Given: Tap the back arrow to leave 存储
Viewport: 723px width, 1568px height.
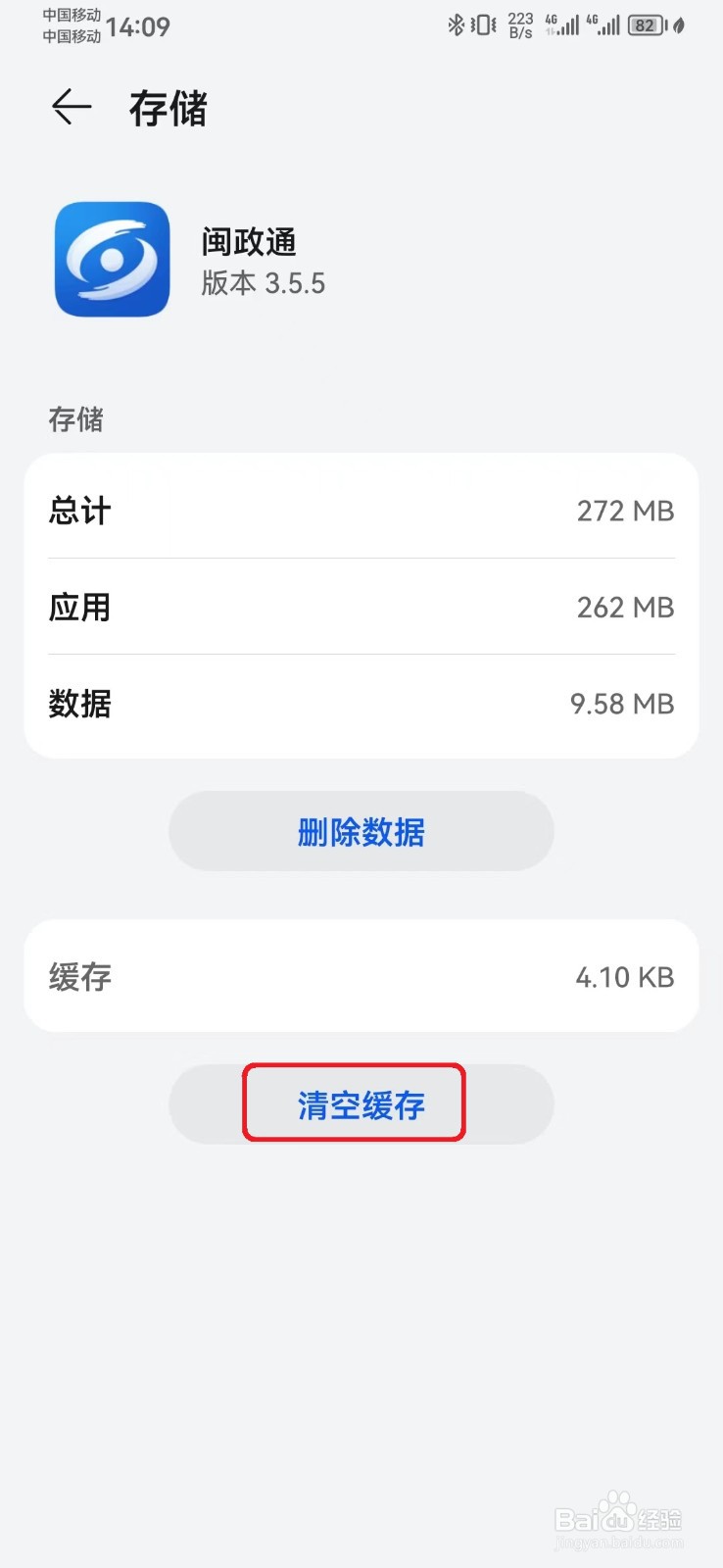Looking at the screenshot, I should pyautogui.click(x=69, y=108).
